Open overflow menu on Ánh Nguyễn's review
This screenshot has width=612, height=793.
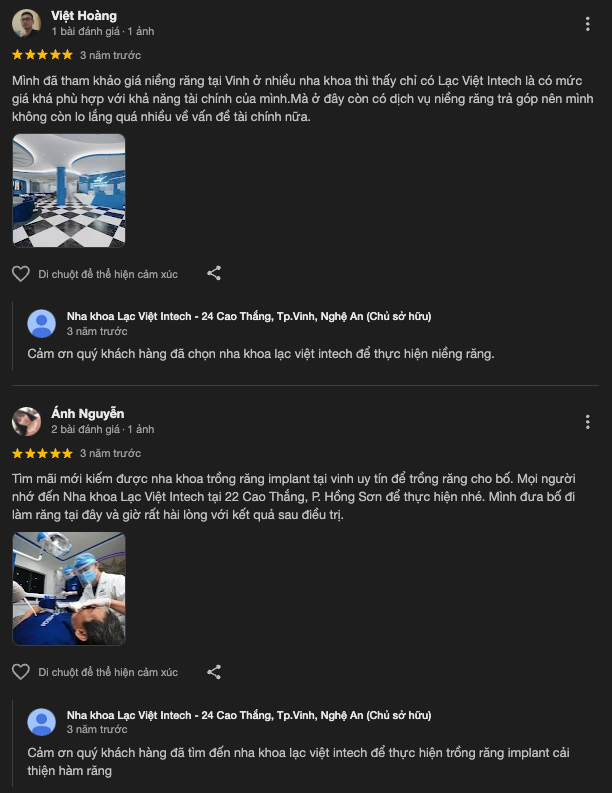[x=587, y=422]
